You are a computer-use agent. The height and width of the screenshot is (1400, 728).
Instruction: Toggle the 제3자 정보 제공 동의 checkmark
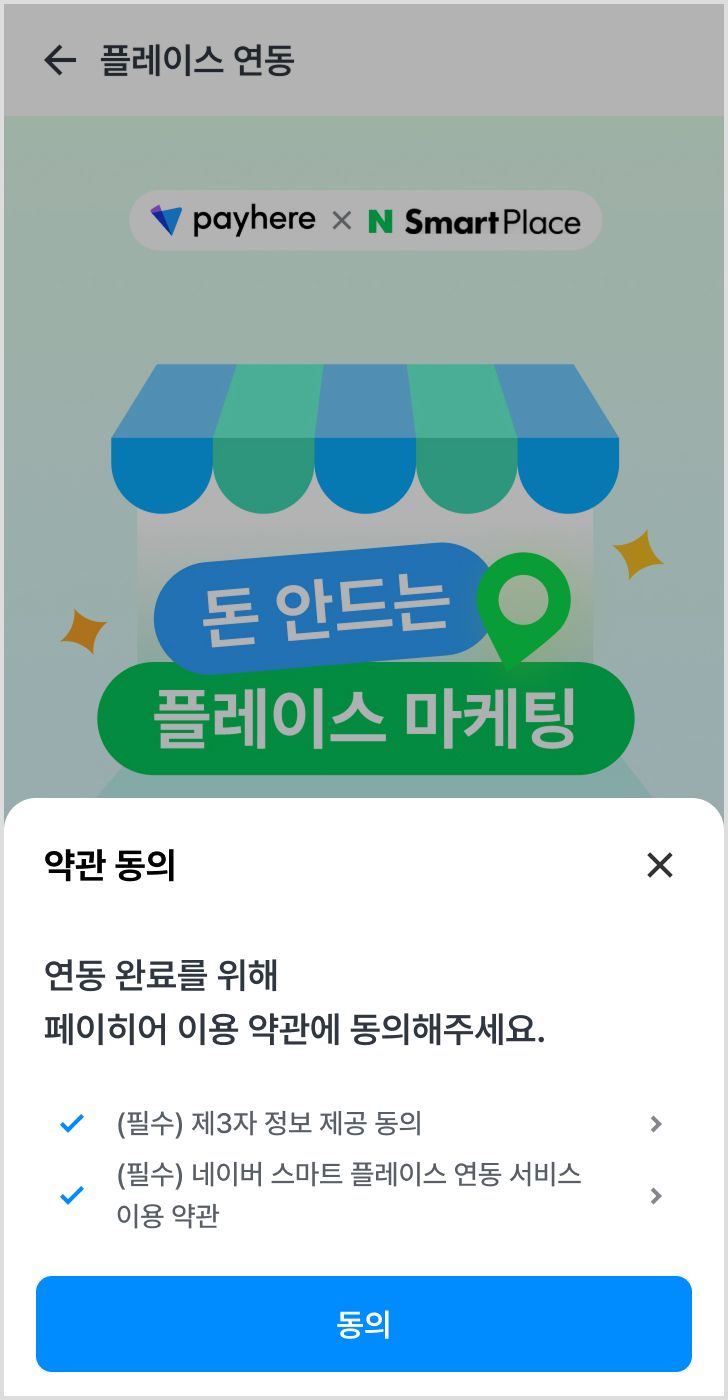point(71,1124)
